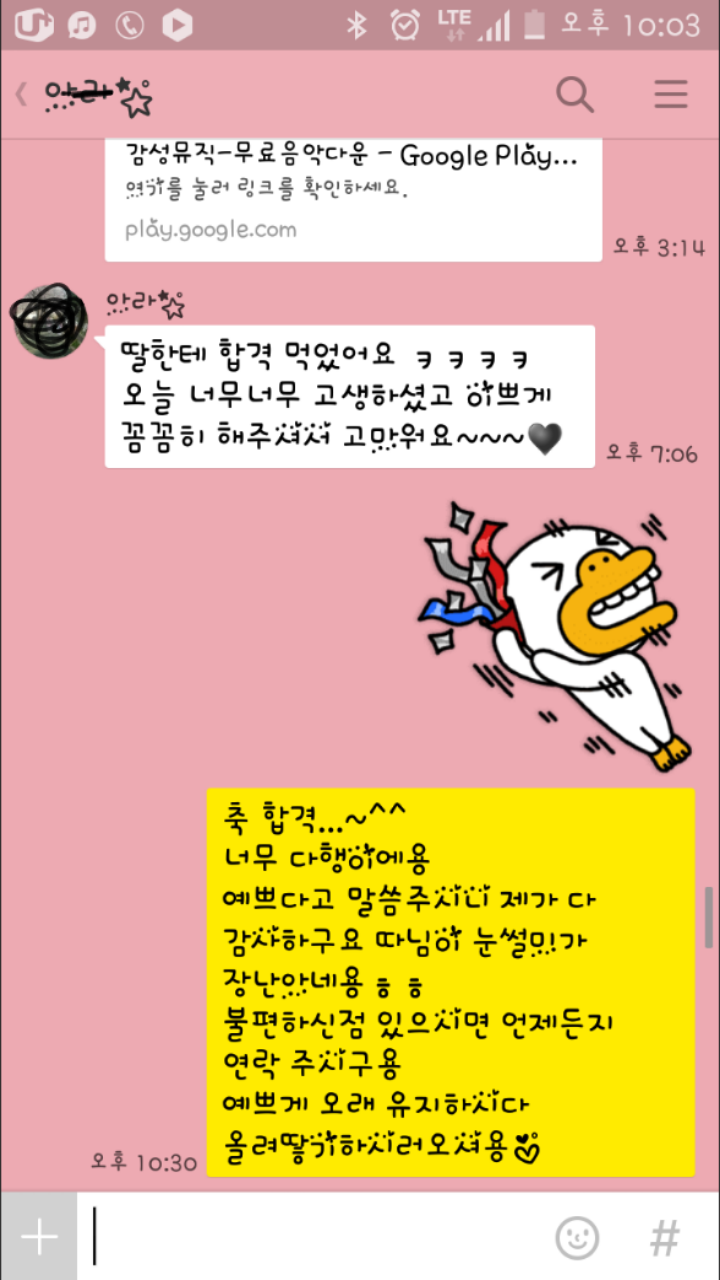
Task: Go back to the chat list
Action: click(x=22, y=95)
